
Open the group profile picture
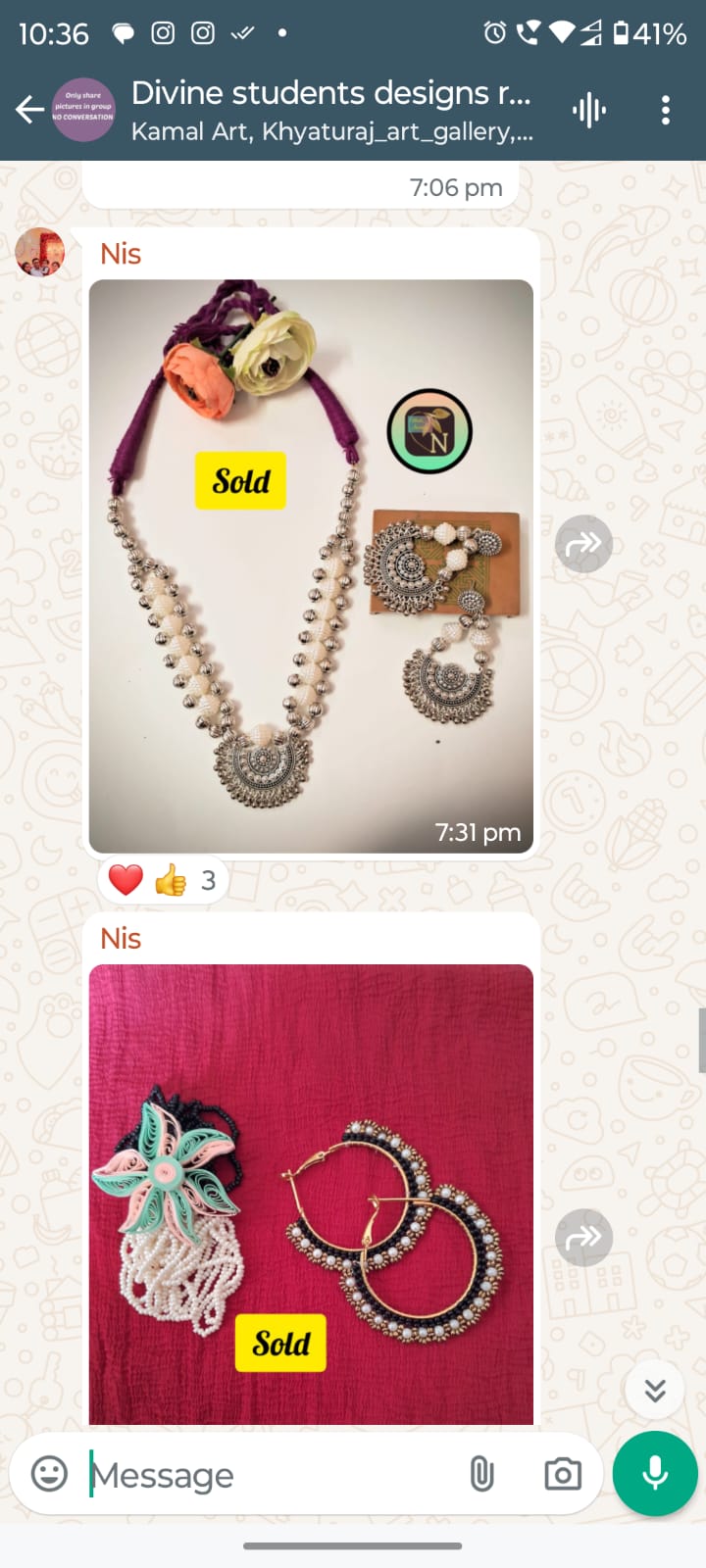pos(82,110)
